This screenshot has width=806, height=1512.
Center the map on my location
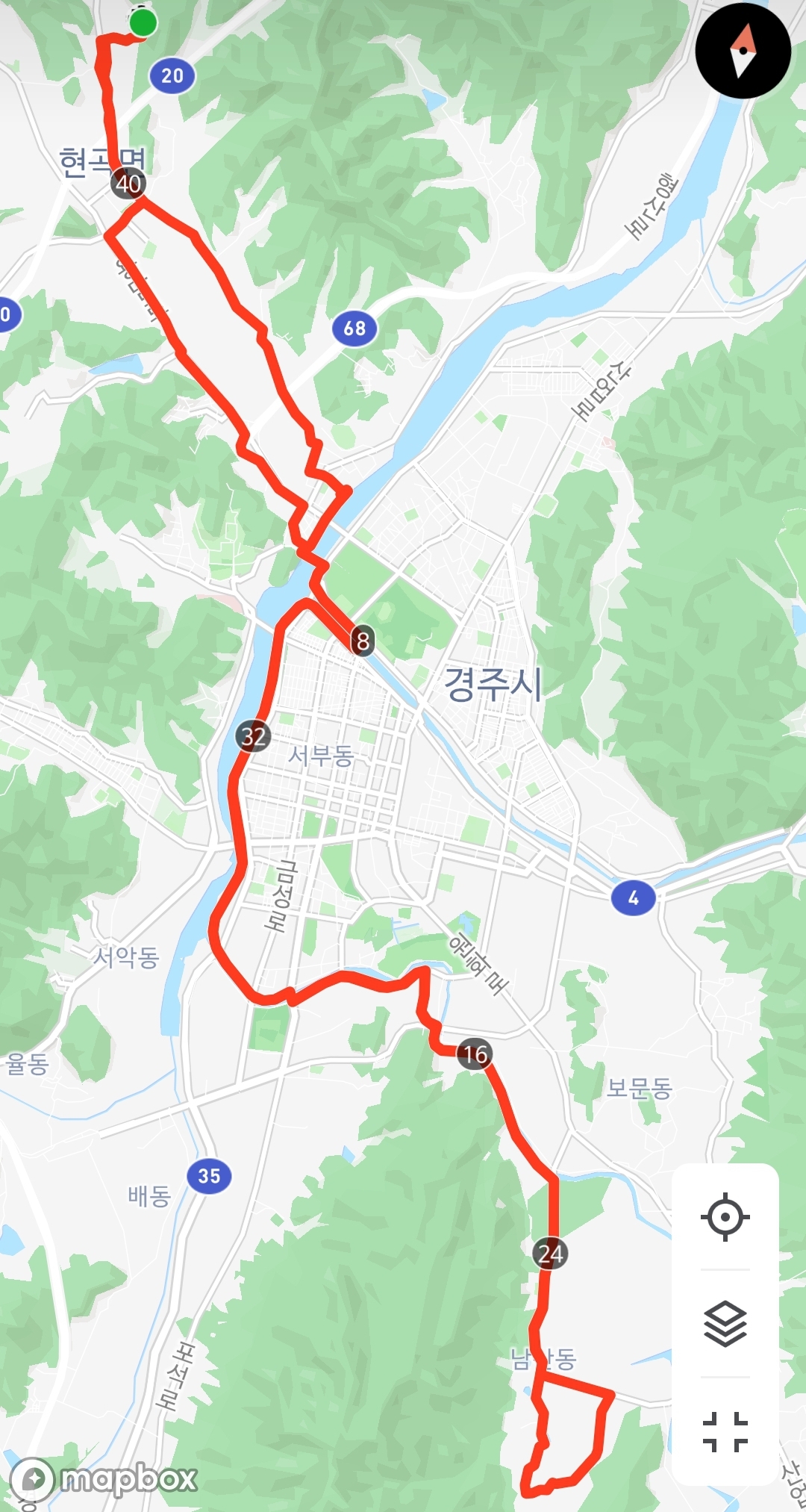pyautogui.click(x=725, y=1217)
